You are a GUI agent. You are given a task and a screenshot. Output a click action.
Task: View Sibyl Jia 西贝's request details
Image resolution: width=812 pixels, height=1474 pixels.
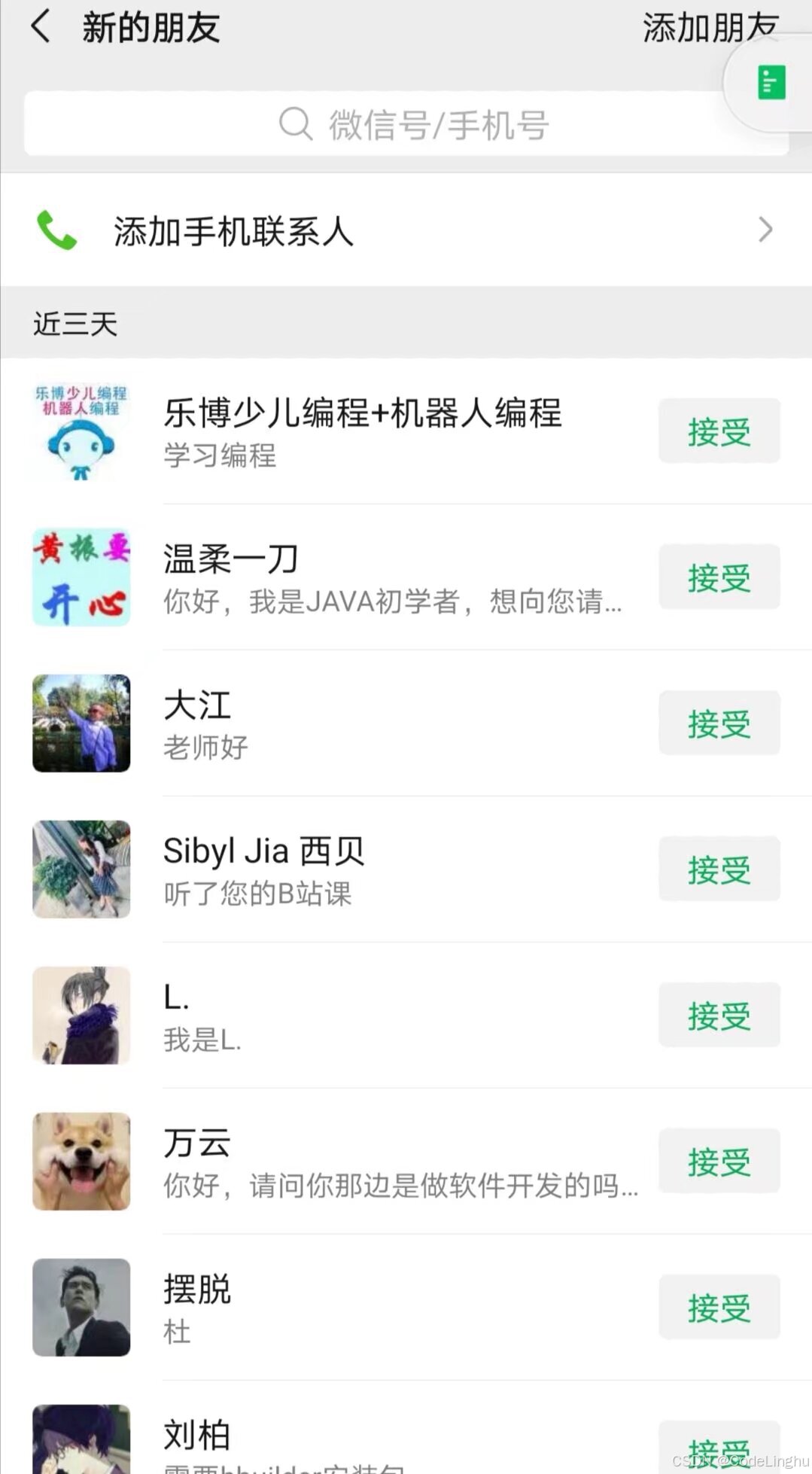point(391,870)
